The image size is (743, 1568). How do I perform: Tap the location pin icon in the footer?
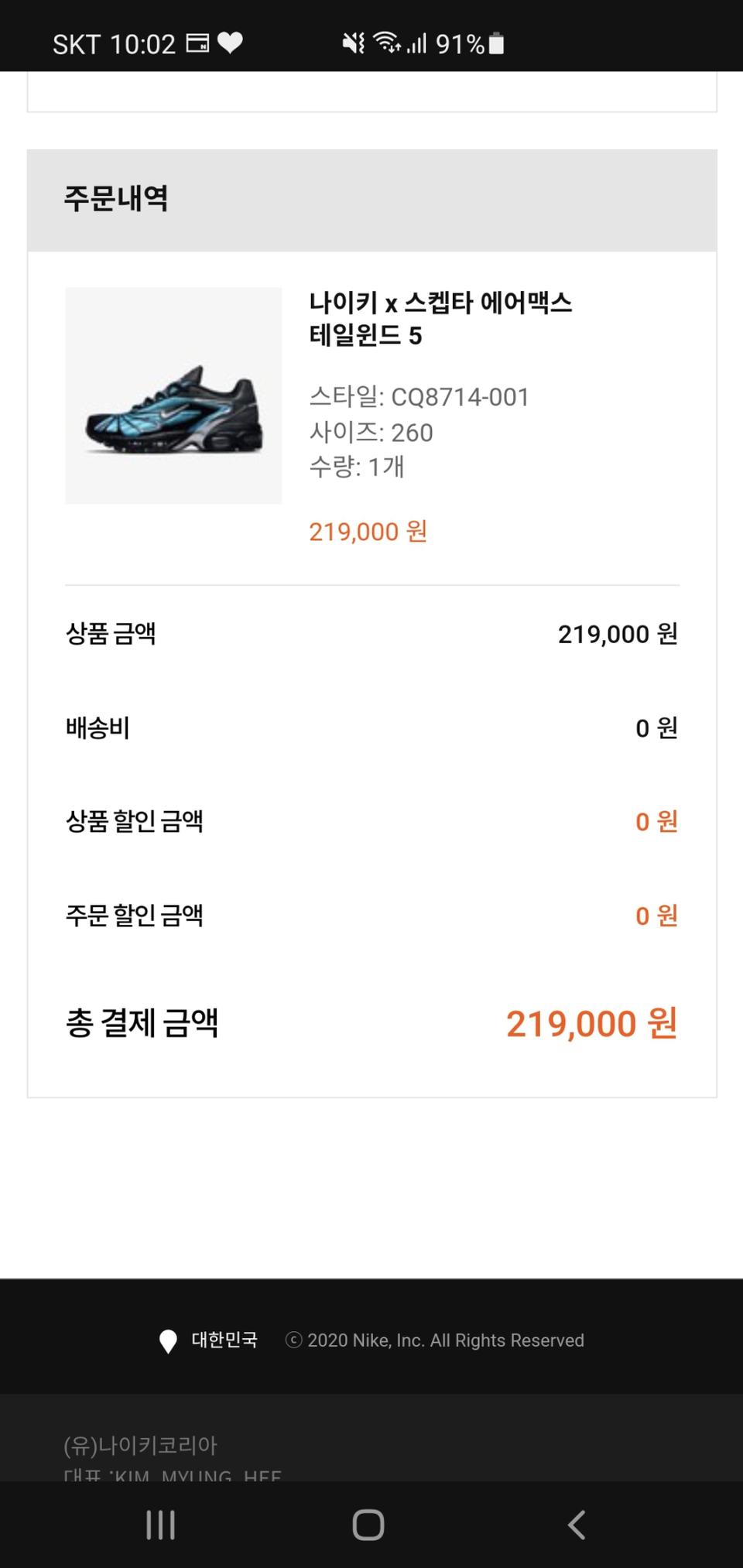(166, 1339)
